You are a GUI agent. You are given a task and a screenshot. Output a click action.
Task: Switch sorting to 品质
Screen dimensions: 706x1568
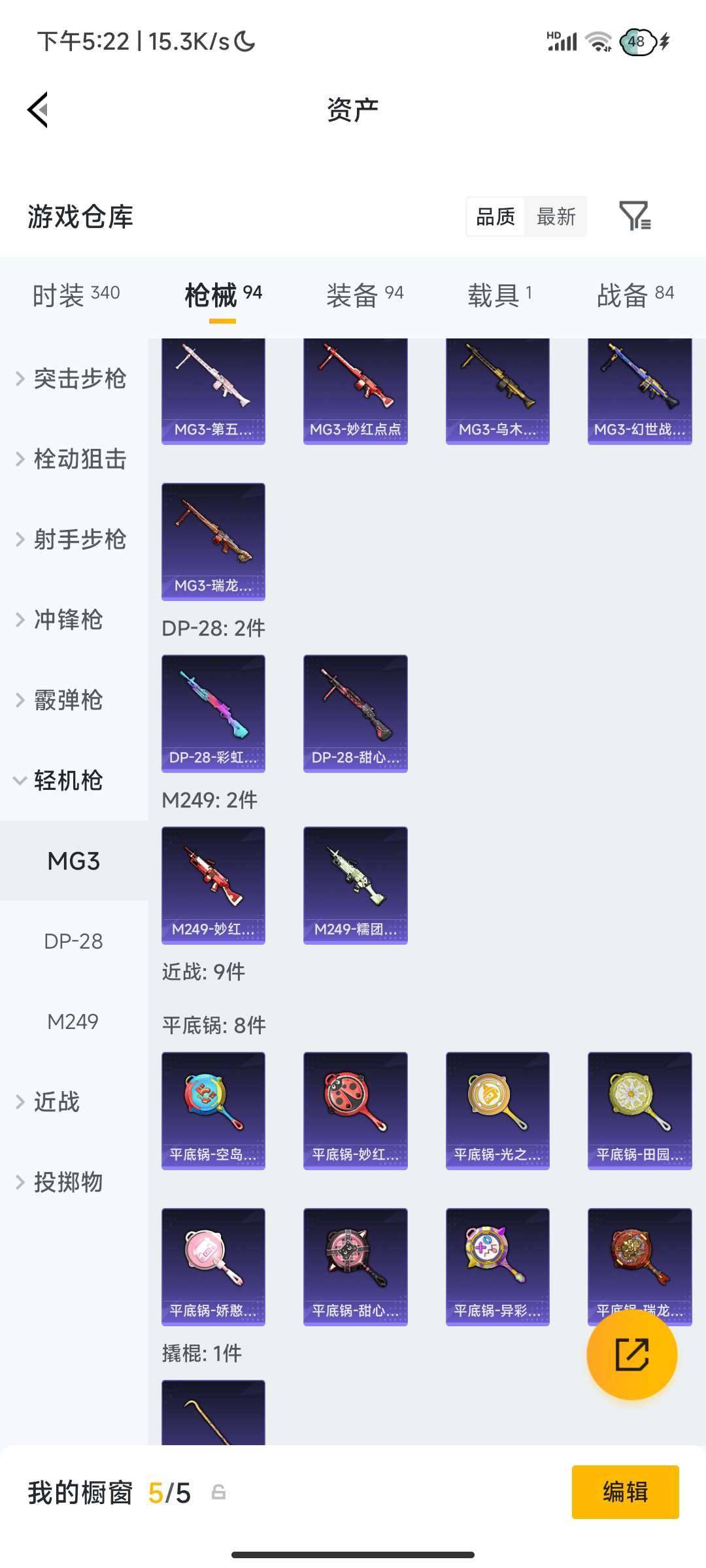(x=495, y=216)
